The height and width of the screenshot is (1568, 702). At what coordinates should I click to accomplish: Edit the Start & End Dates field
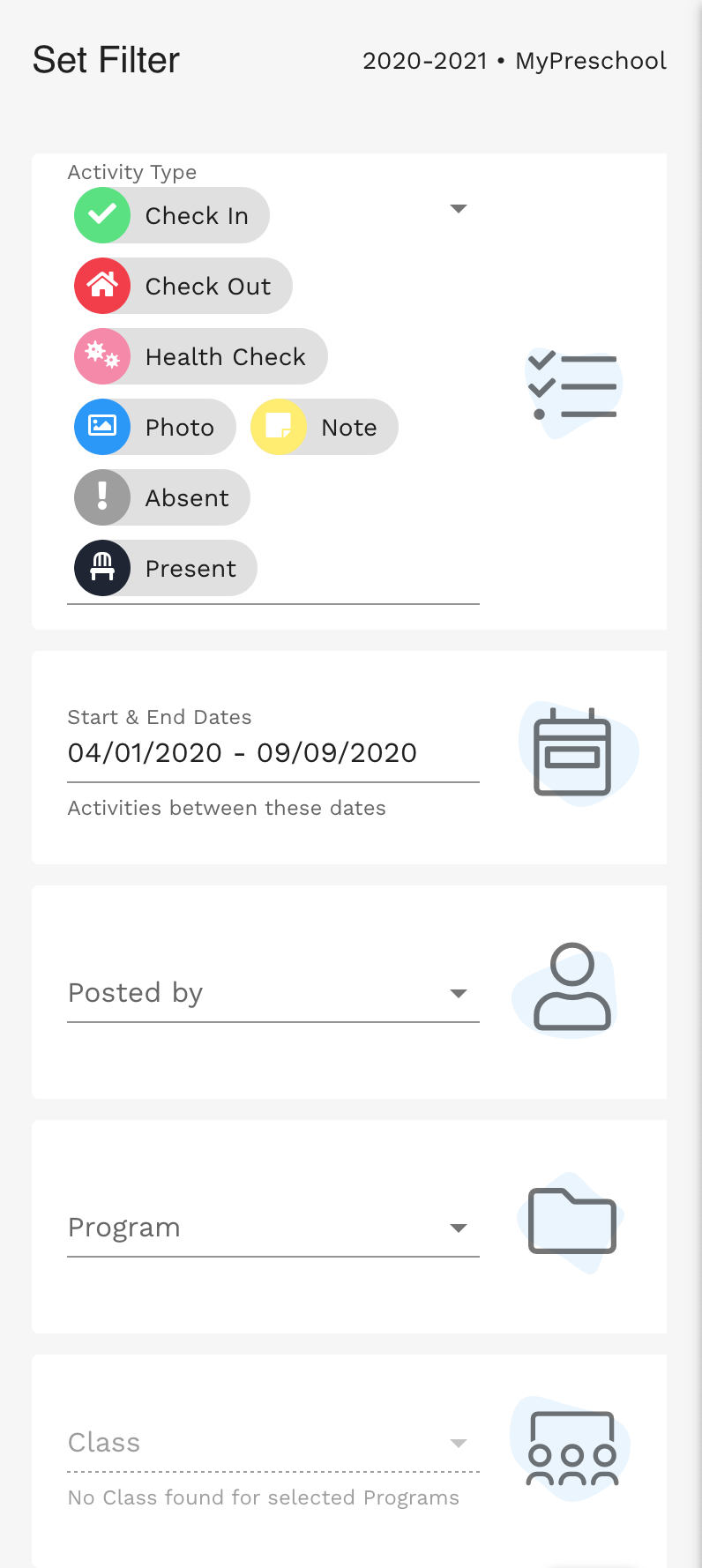pos(273,752)
